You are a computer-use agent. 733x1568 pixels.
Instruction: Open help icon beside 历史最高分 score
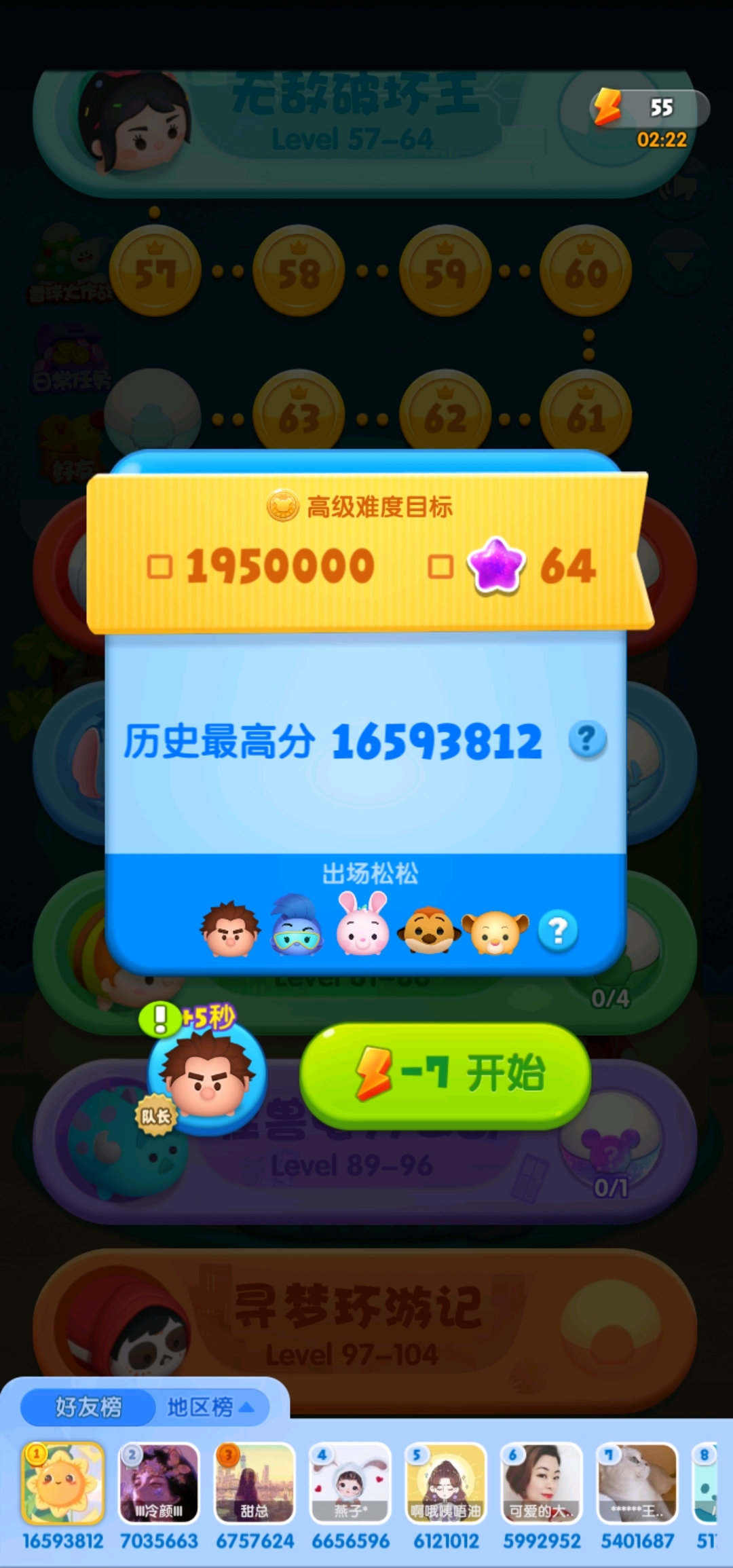point(587,739)
